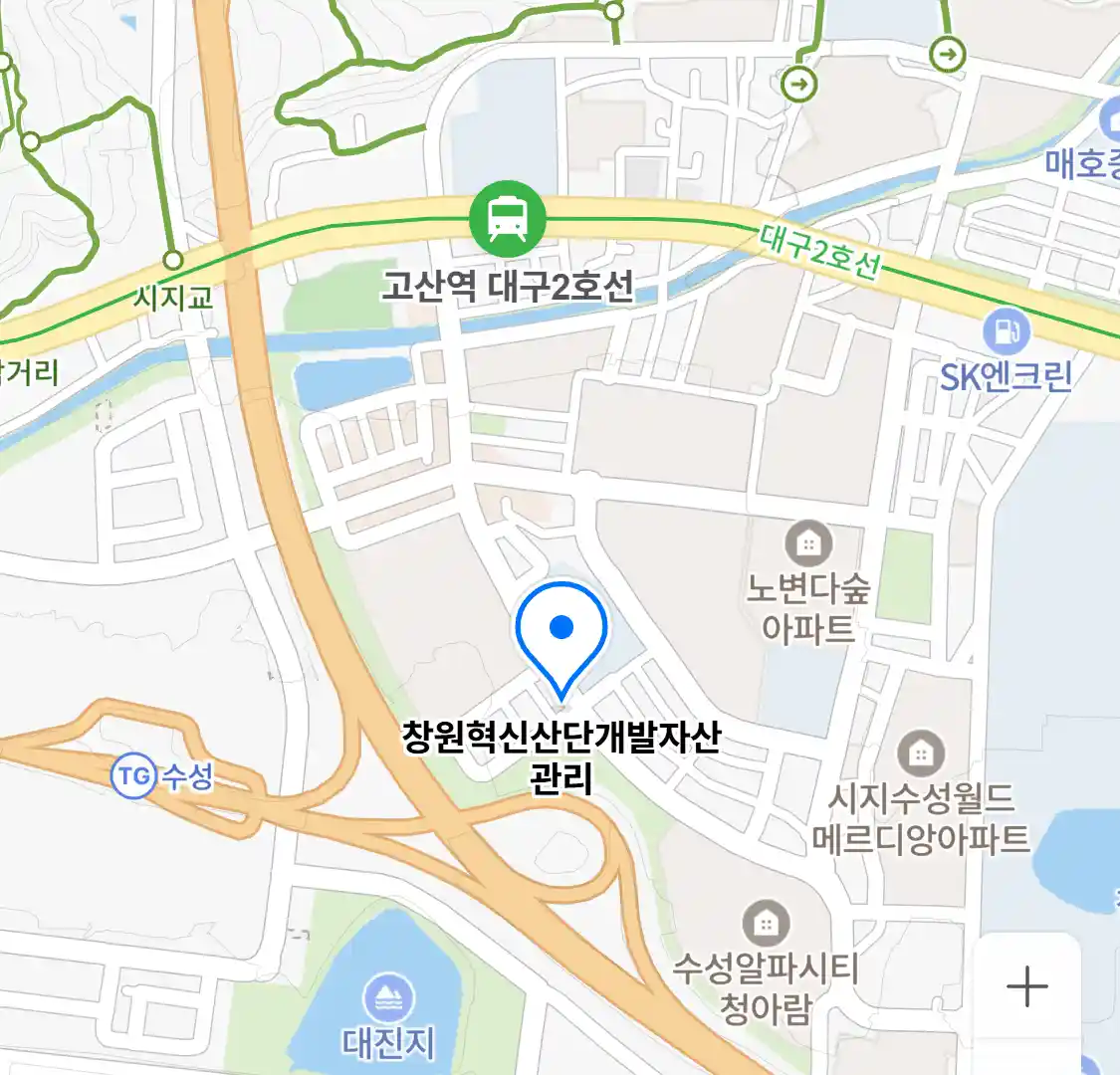1120x1075 pixels.
Task: Open the 시지수성월드메르디앙아파트 marker
Action: [x=921, y=754]
